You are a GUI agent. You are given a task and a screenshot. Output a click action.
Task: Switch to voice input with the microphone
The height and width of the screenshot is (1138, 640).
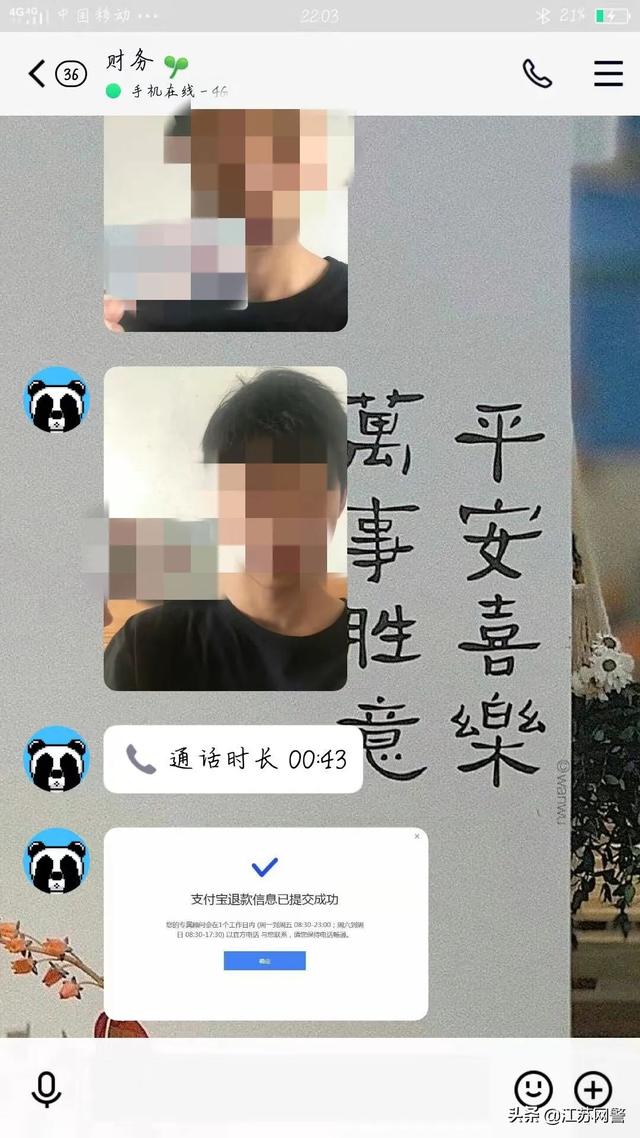coord(47,1090)
